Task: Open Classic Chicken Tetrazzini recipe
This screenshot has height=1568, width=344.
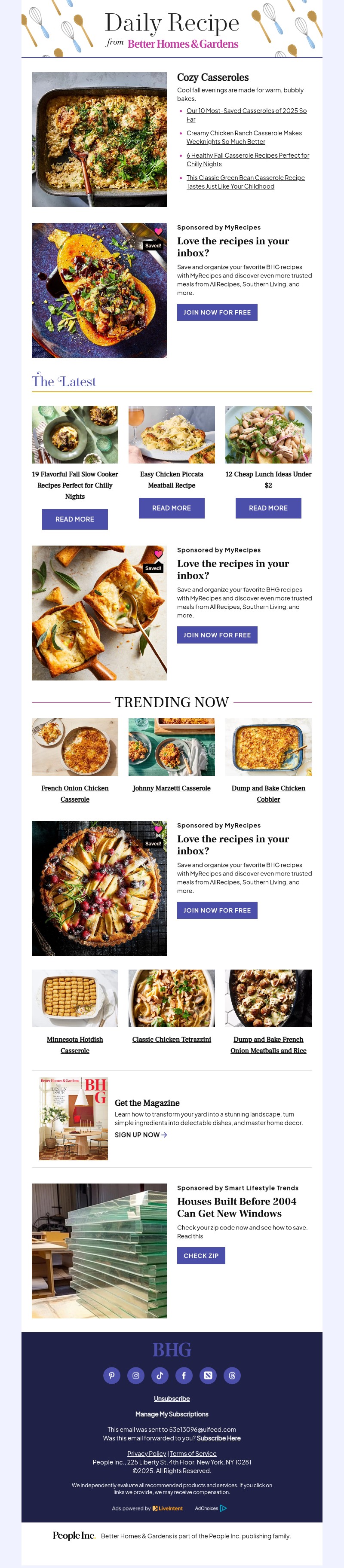Action: (x=172, y=1040)
